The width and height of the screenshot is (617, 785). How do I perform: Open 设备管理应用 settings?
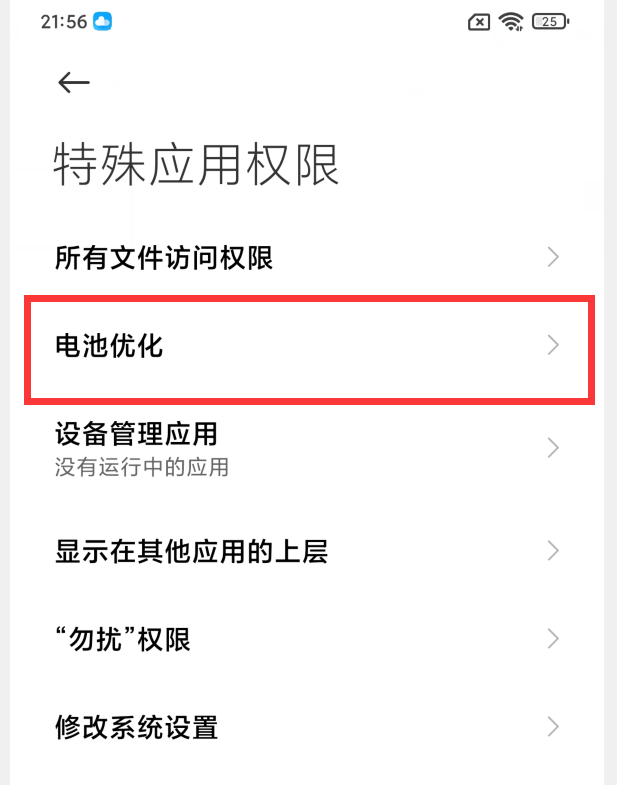(x=308, y=447)
